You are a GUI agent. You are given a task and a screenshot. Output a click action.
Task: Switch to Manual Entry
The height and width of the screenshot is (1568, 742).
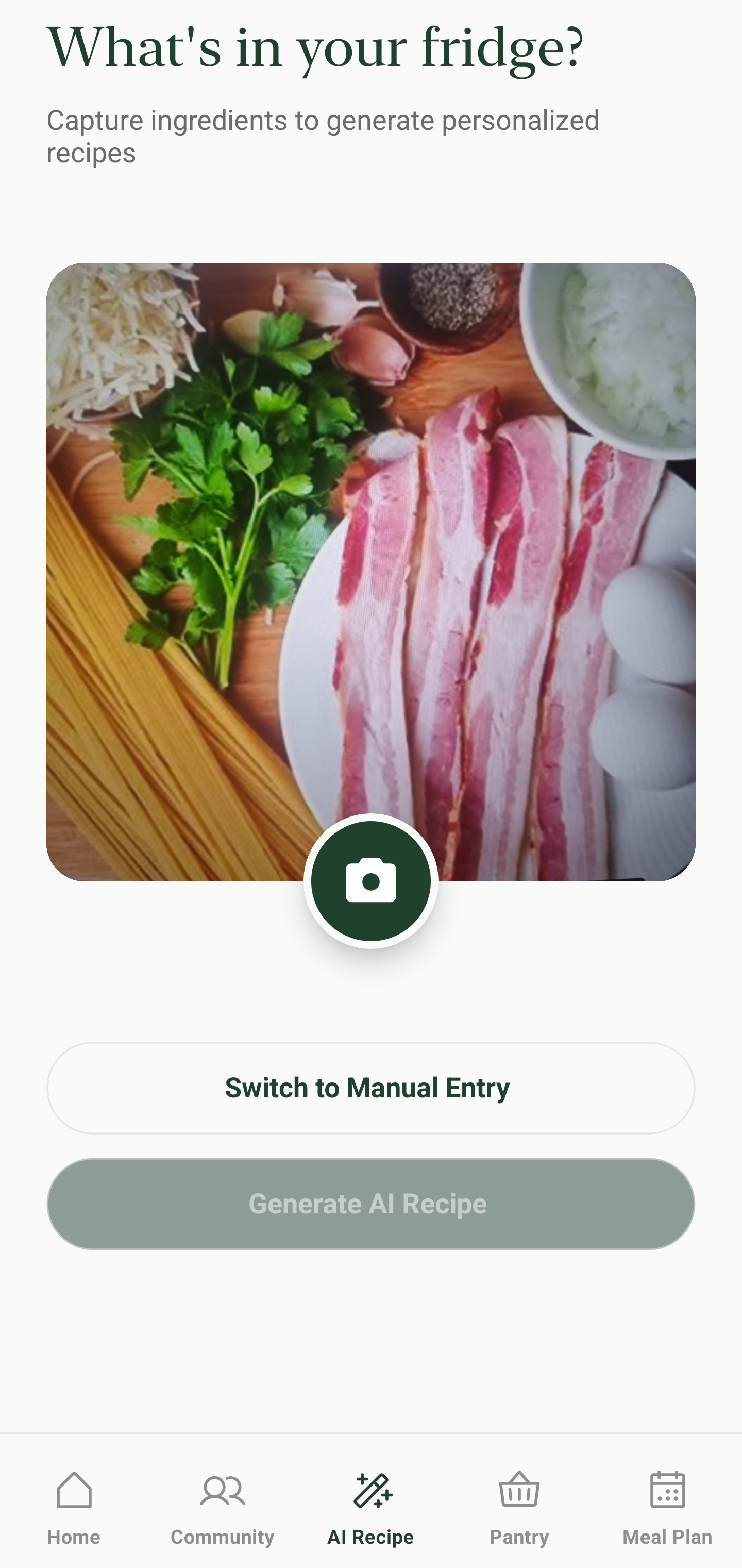click(370, 1088)
